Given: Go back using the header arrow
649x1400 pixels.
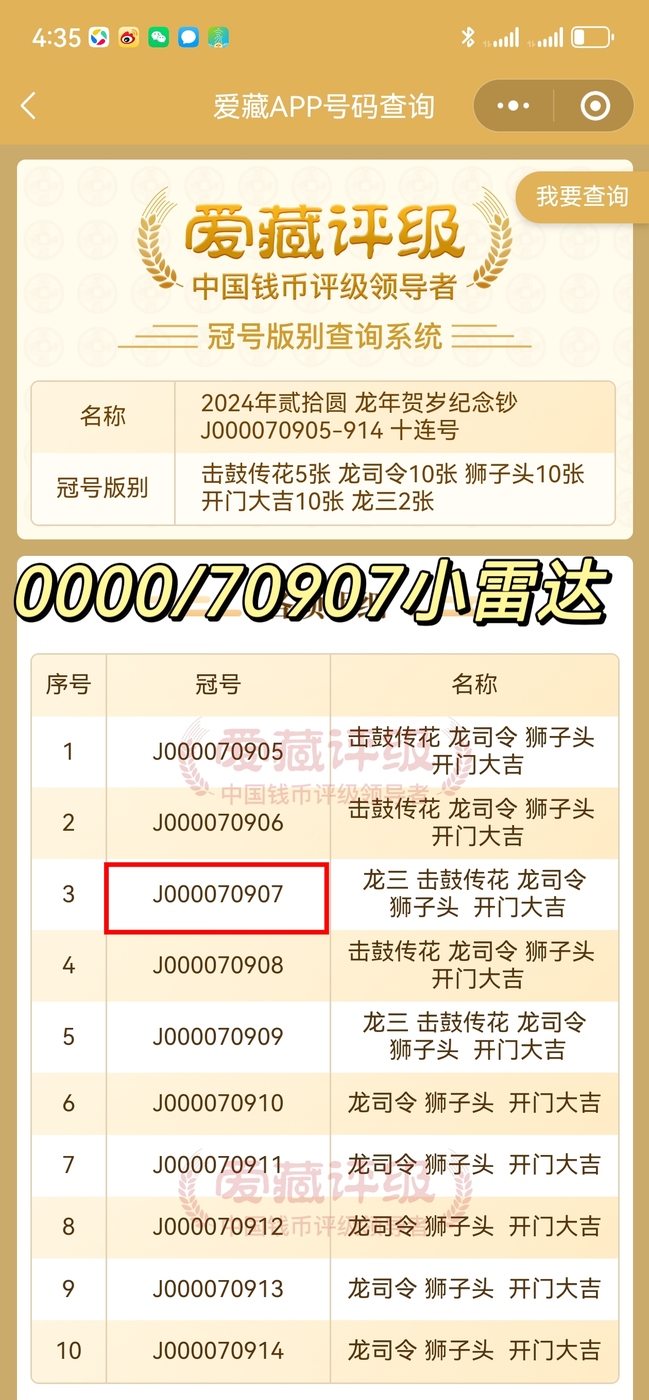Looking at the screenshot, I should [x=28, y=106].
